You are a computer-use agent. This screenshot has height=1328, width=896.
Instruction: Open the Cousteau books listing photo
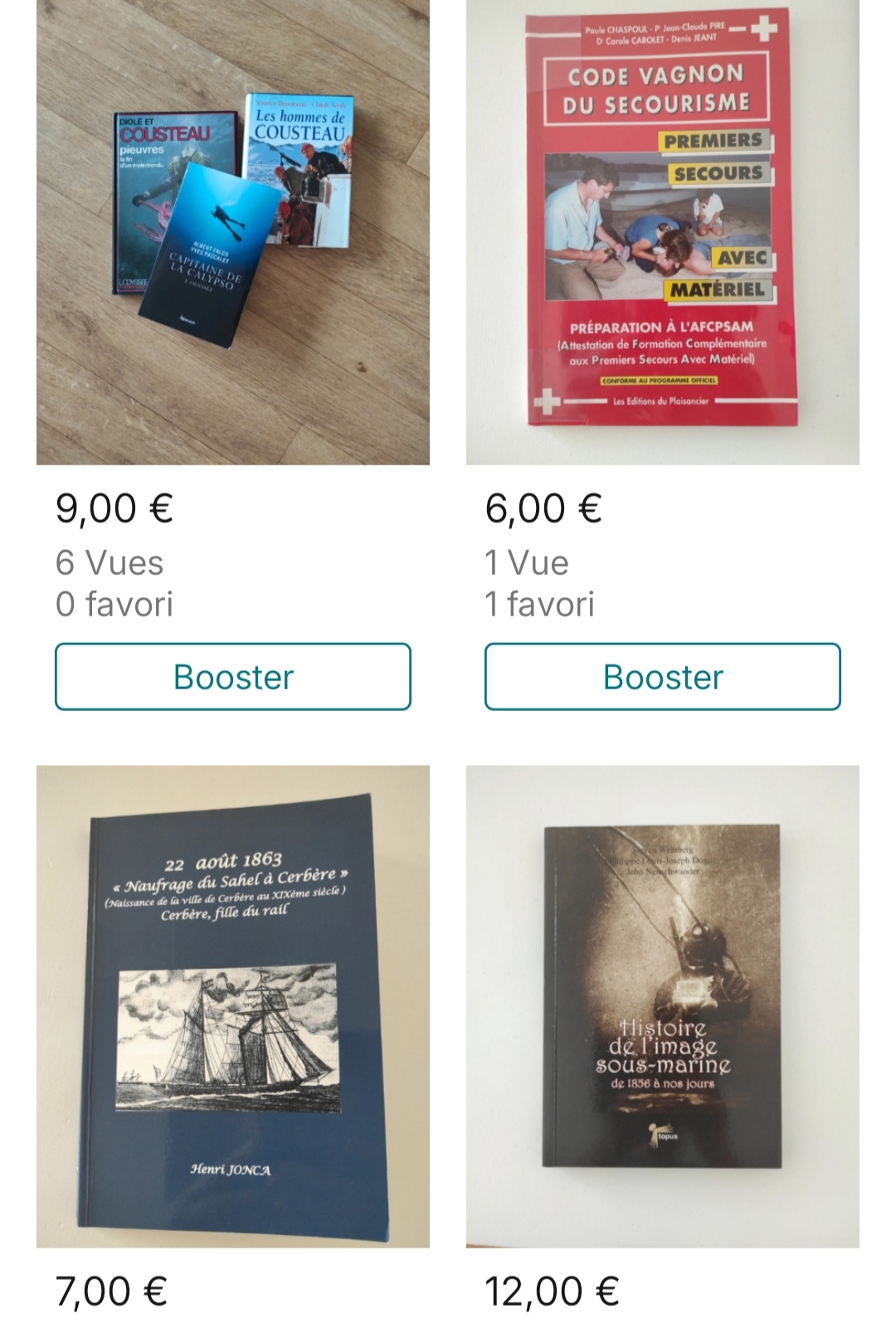(232, 232)
